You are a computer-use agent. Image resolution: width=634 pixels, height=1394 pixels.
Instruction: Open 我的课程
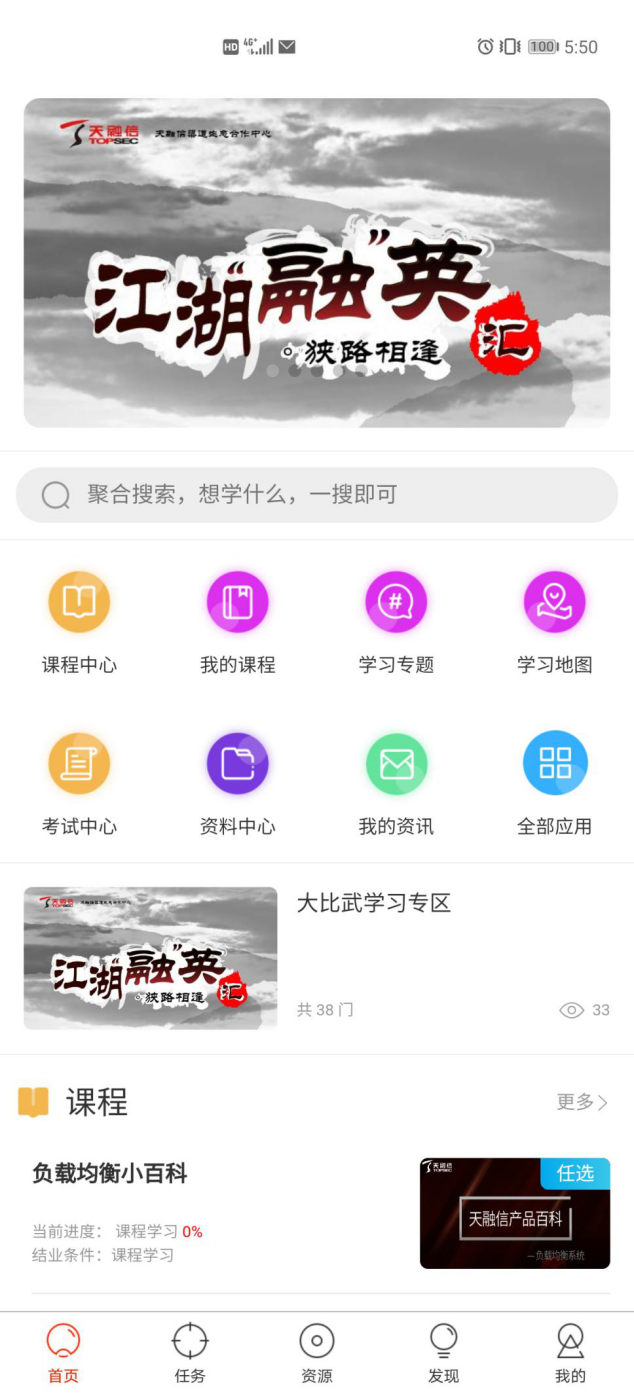(x=238, y=621)
